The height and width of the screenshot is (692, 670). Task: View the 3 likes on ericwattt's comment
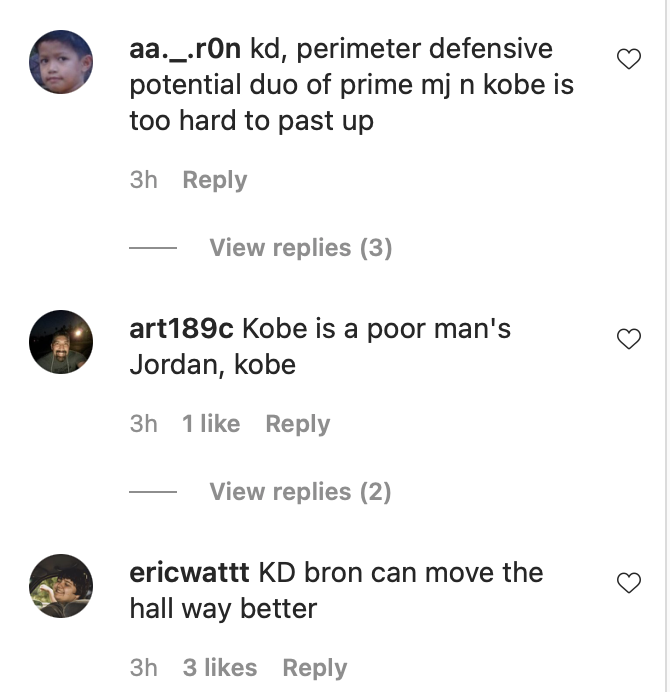click(x=219, y=668)
